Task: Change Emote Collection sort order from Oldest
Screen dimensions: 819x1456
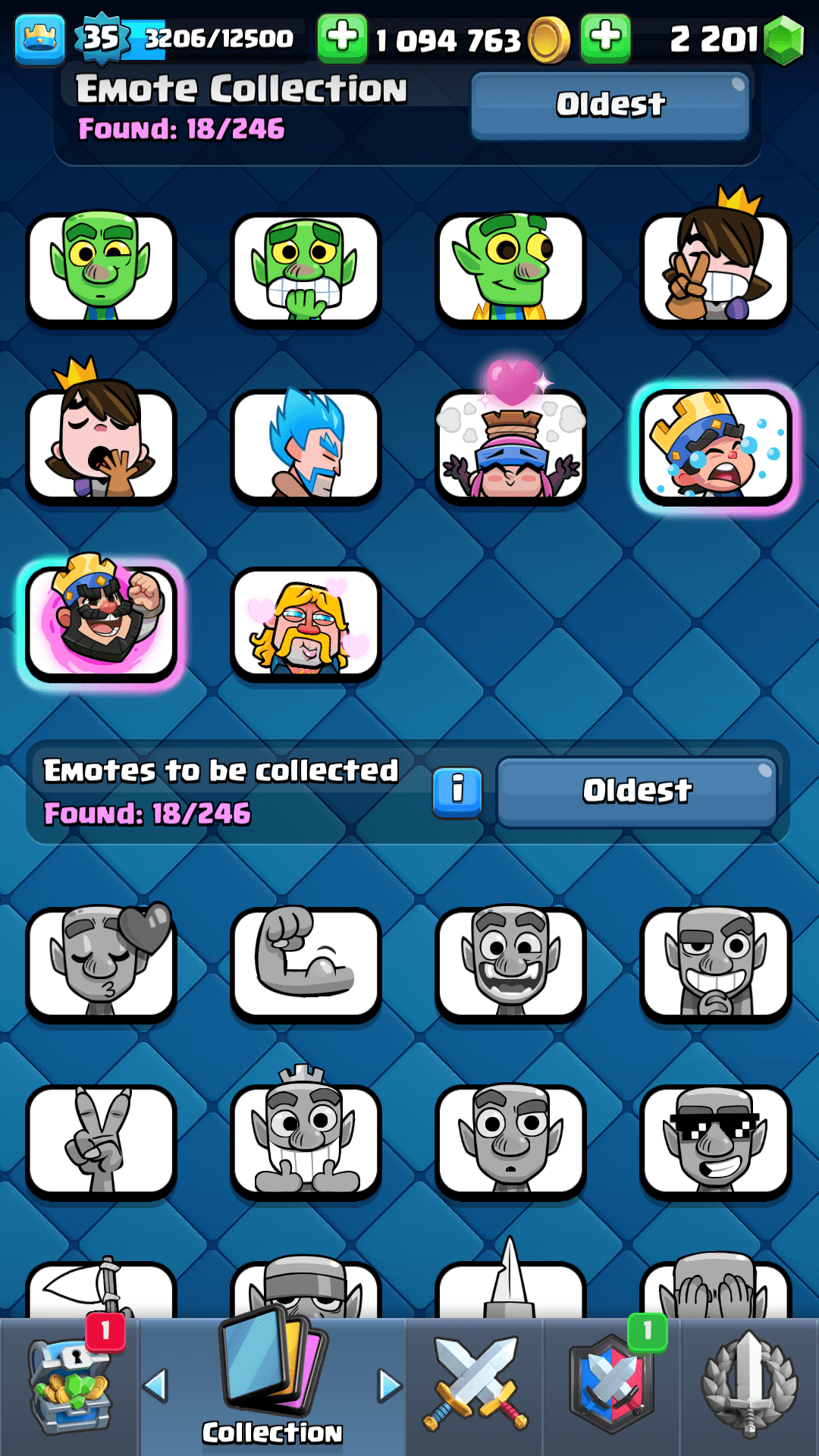Action: point(610,105)
